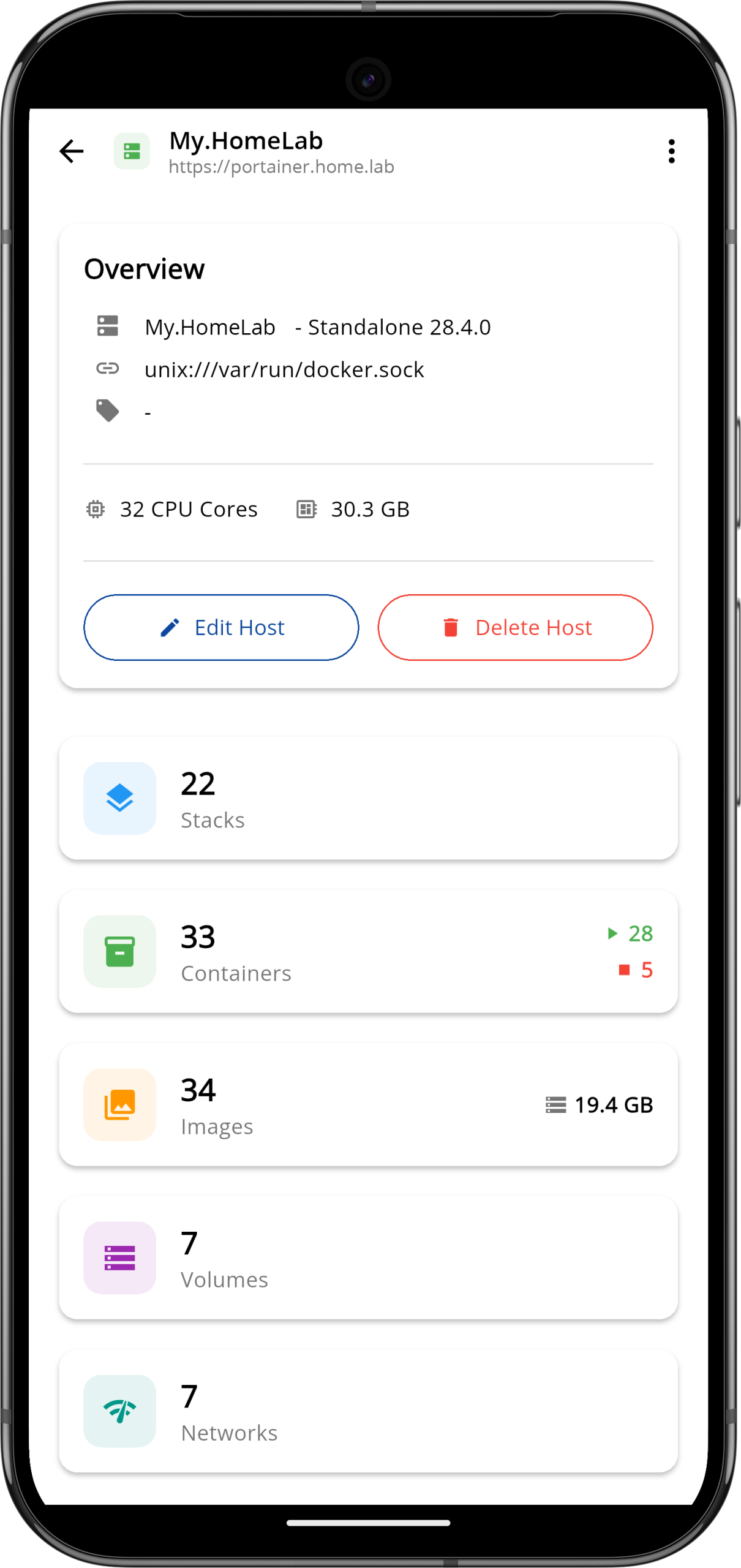
Task: Open the Networks card
Action: click(x=367, y=1411)
